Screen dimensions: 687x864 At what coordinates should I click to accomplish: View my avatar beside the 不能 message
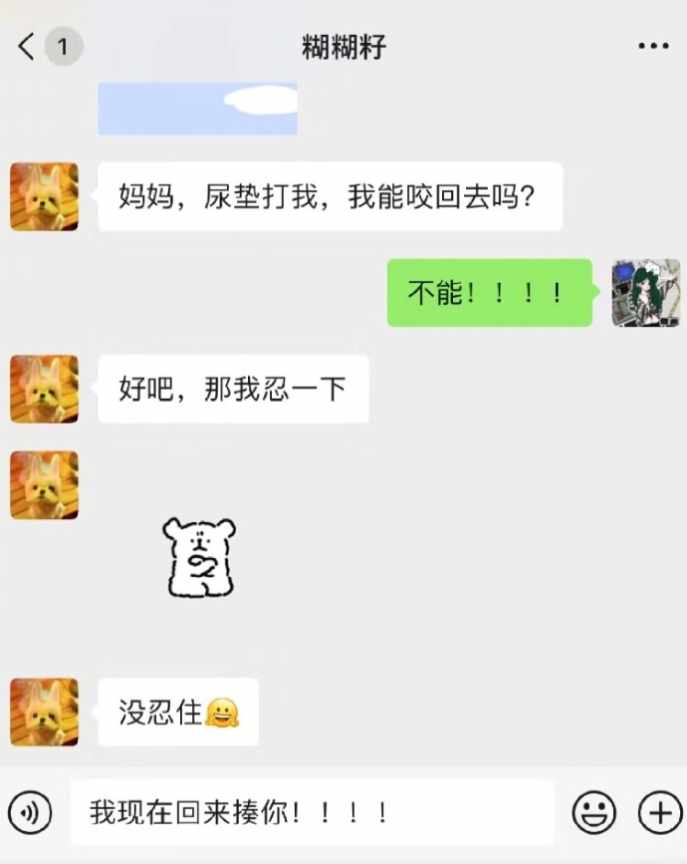[x=645, y=293]
